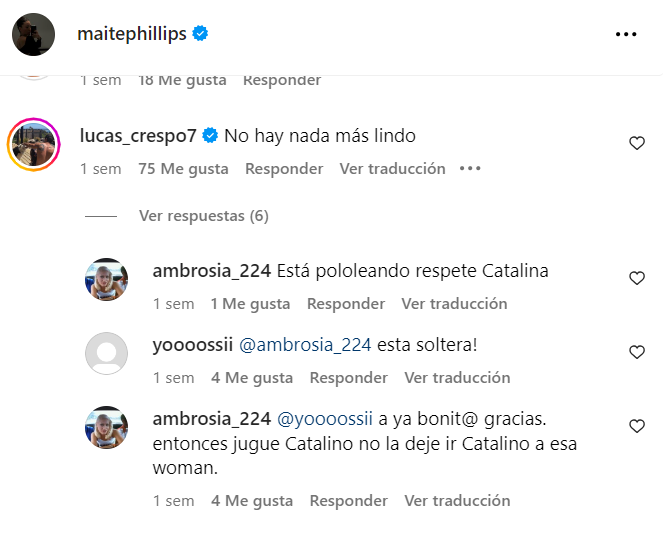
Task: Like the comment mentioning "a ya bonit@ gracias"
Action: coord(637,426)
